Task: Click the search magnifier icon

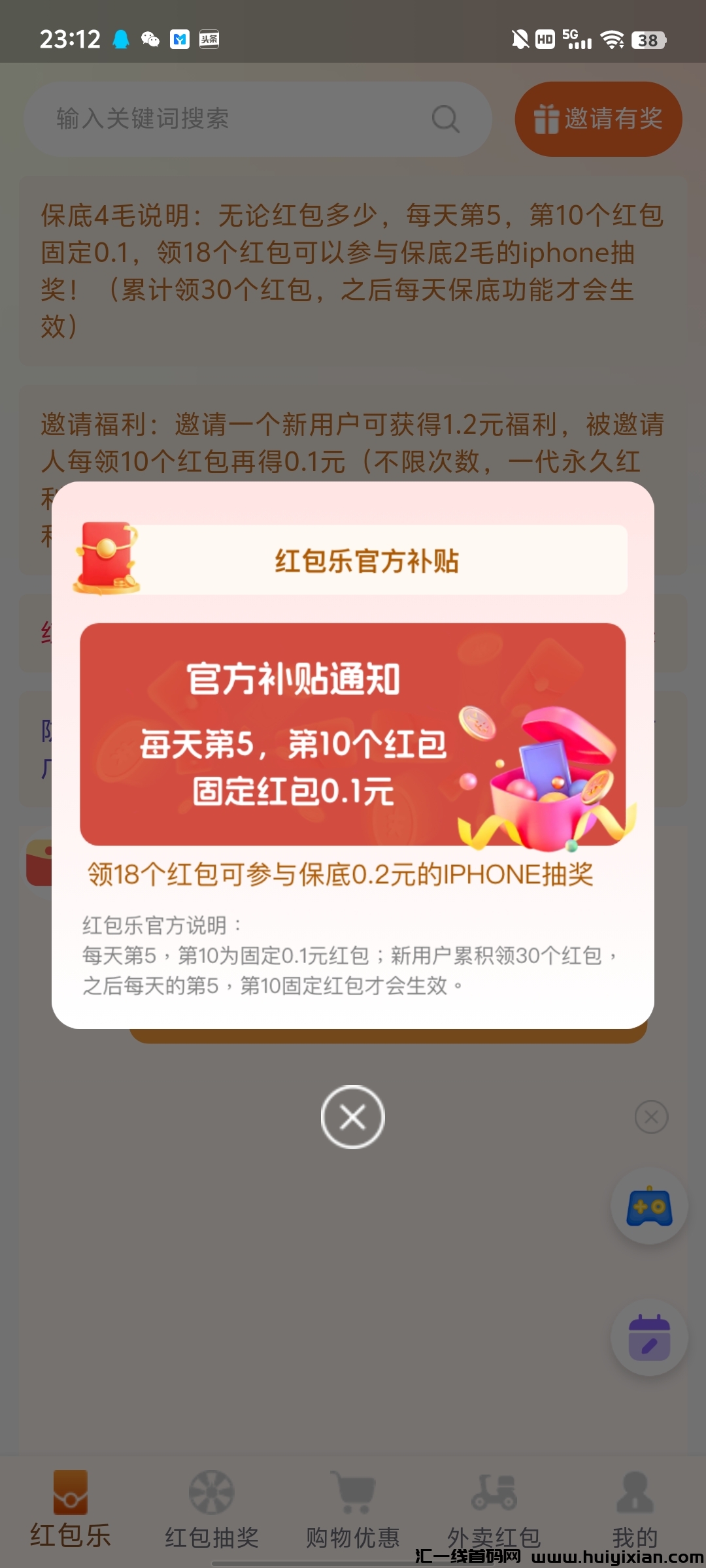Action: coord(446,119)
